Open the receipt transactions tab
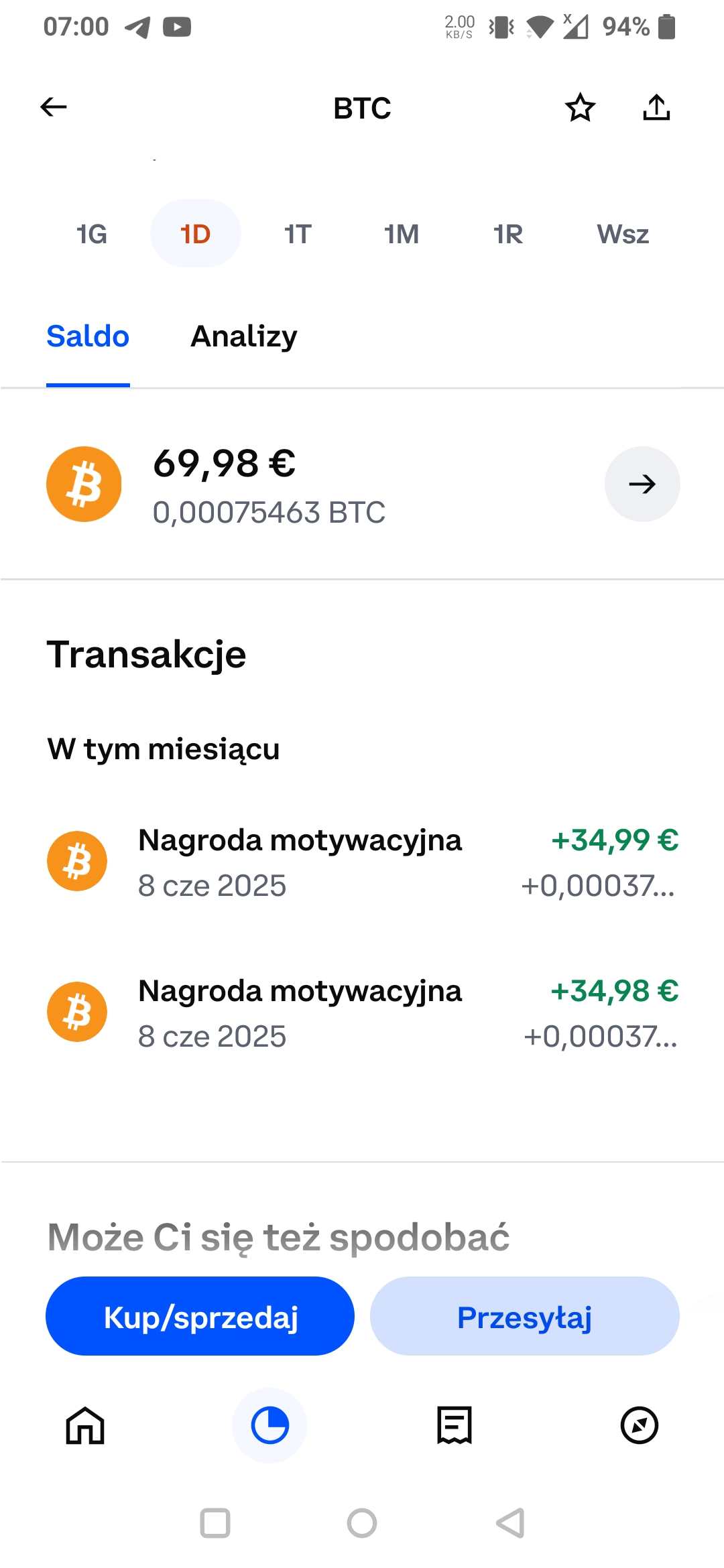 [x=455, y=1425]
